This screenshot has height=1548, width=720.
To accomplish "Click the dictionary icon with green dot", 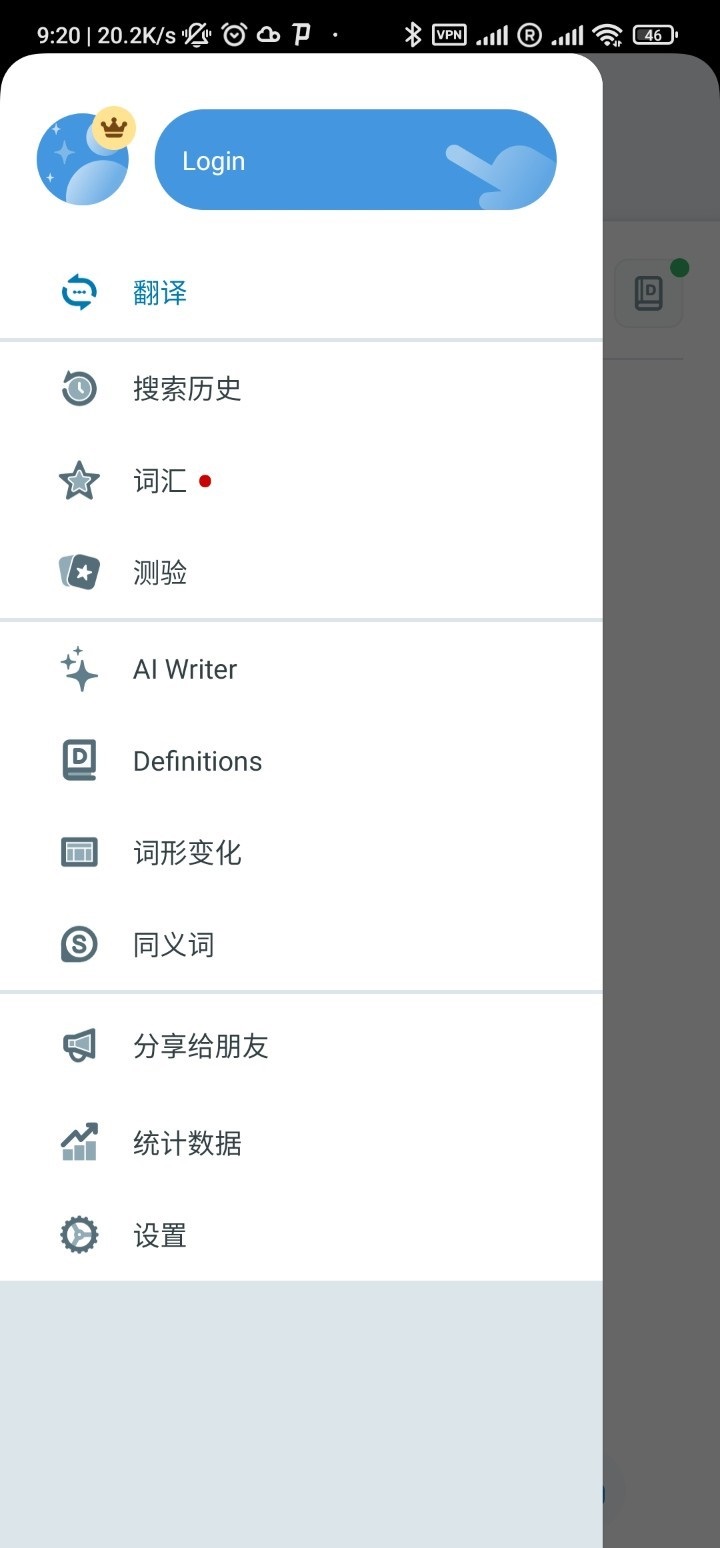I will (649, 292).
